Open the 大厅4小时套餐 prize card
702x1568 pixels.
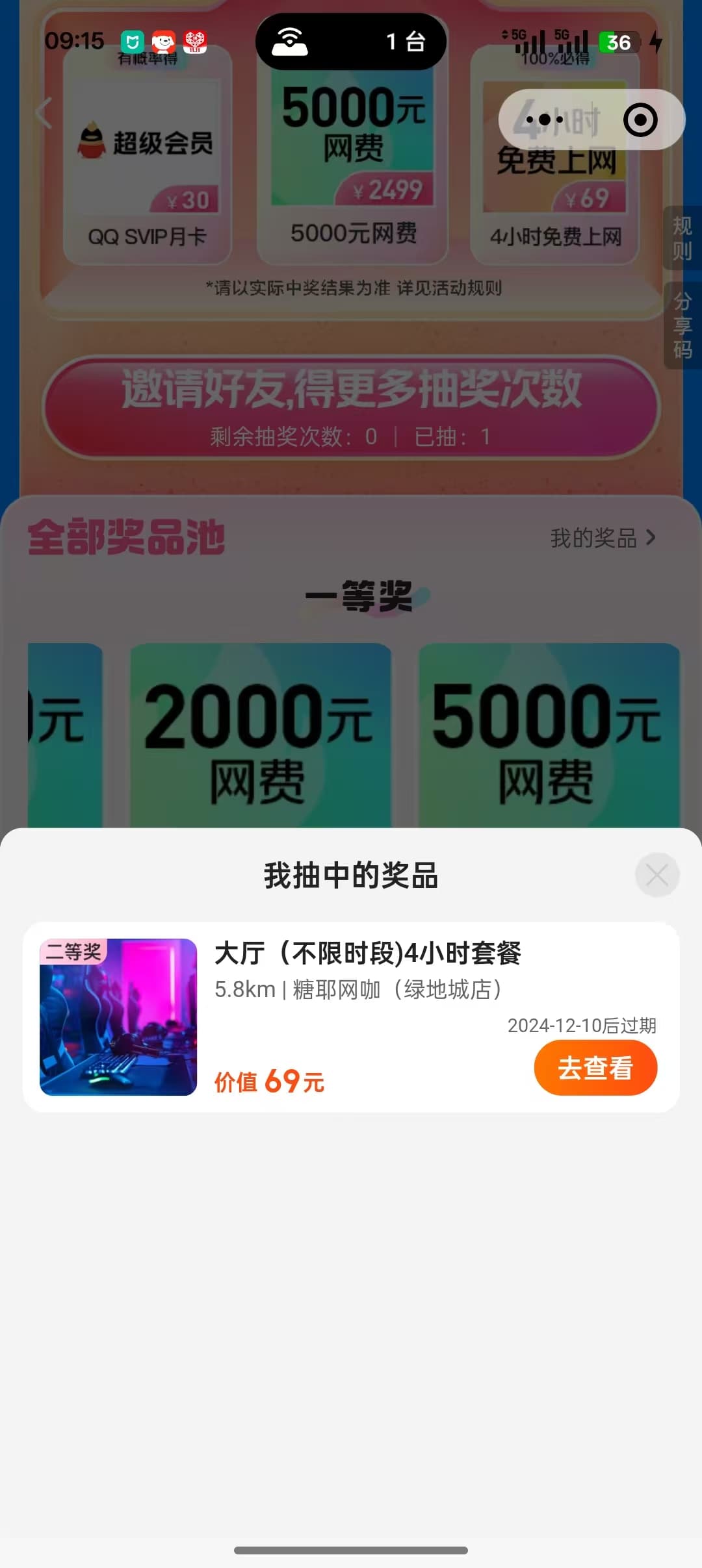tap(351, 1017)
